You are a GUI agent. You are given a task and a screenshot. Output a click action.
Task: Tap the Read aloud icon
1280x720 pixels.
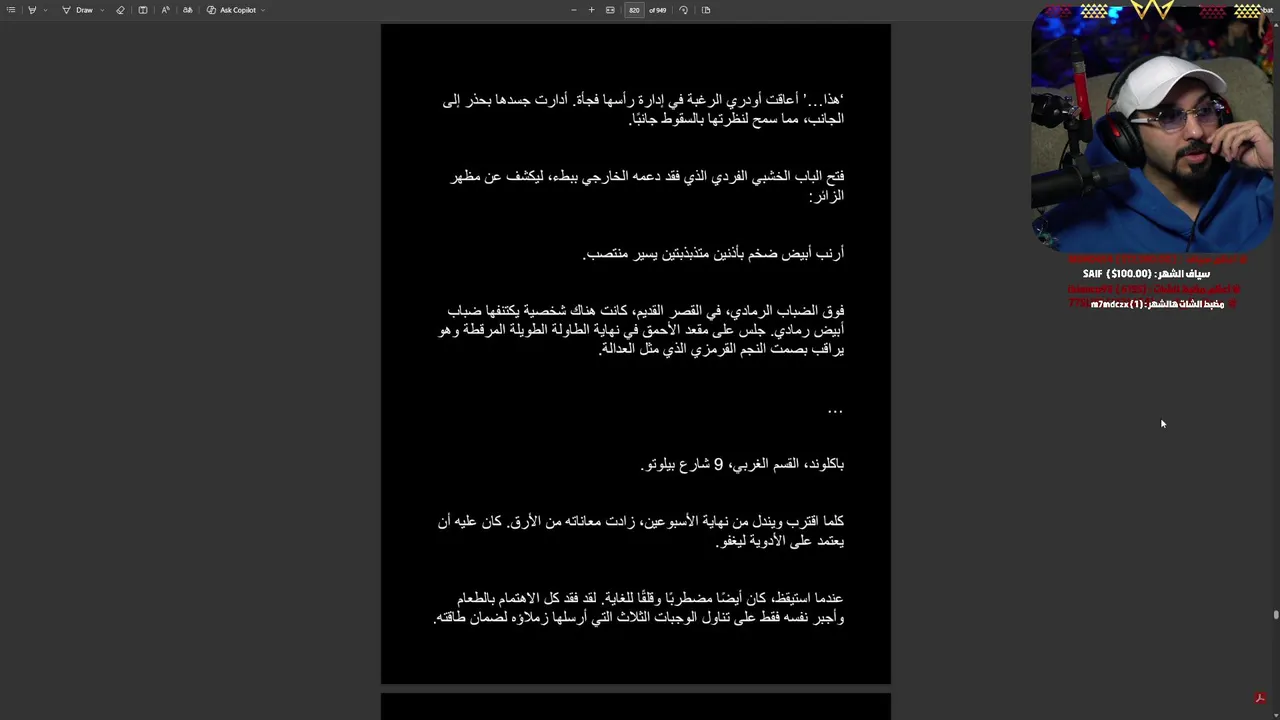tap(165, 10)
